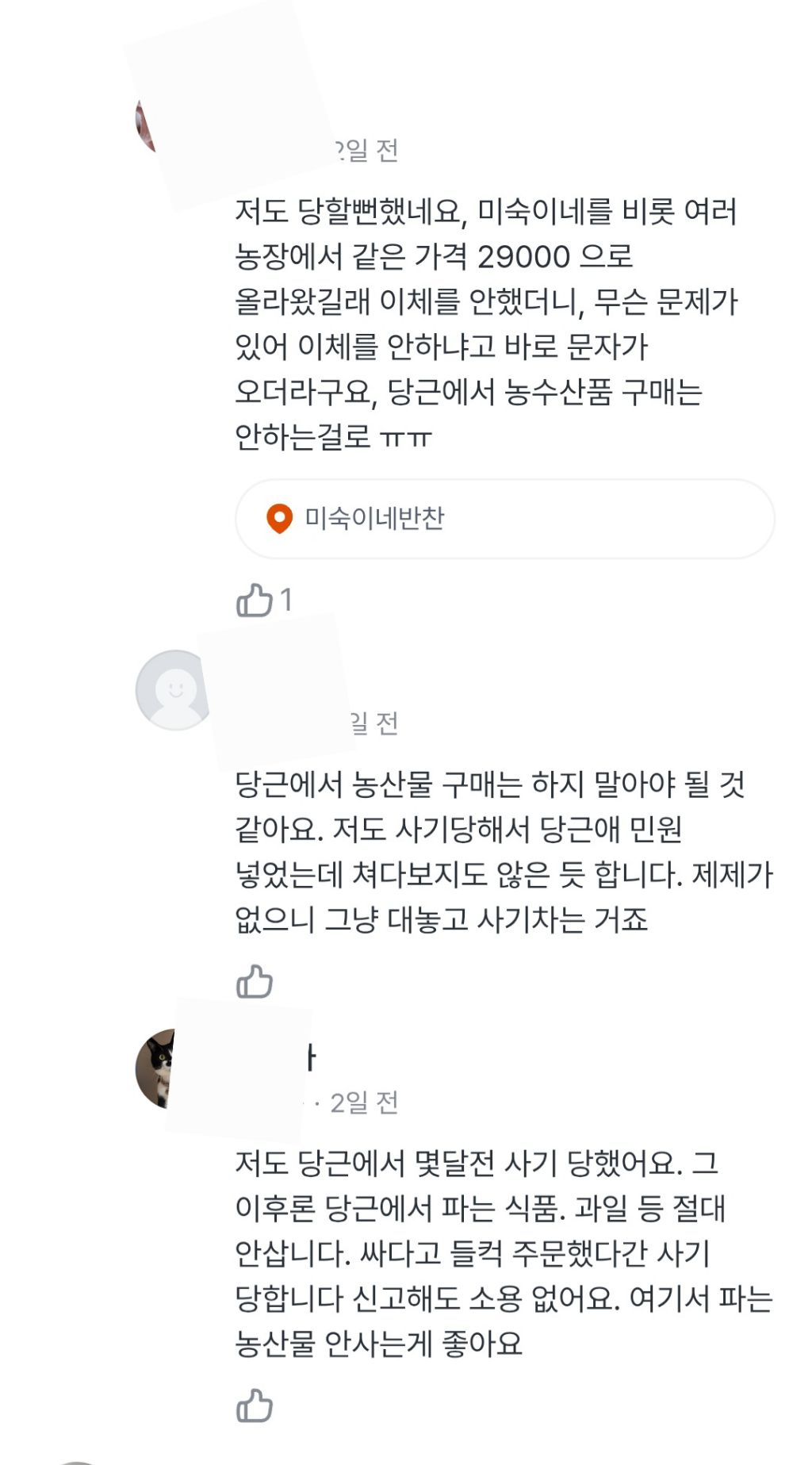812x1465 pixels.
Task: Click the orange location pin icon
Action: [278, 517]
